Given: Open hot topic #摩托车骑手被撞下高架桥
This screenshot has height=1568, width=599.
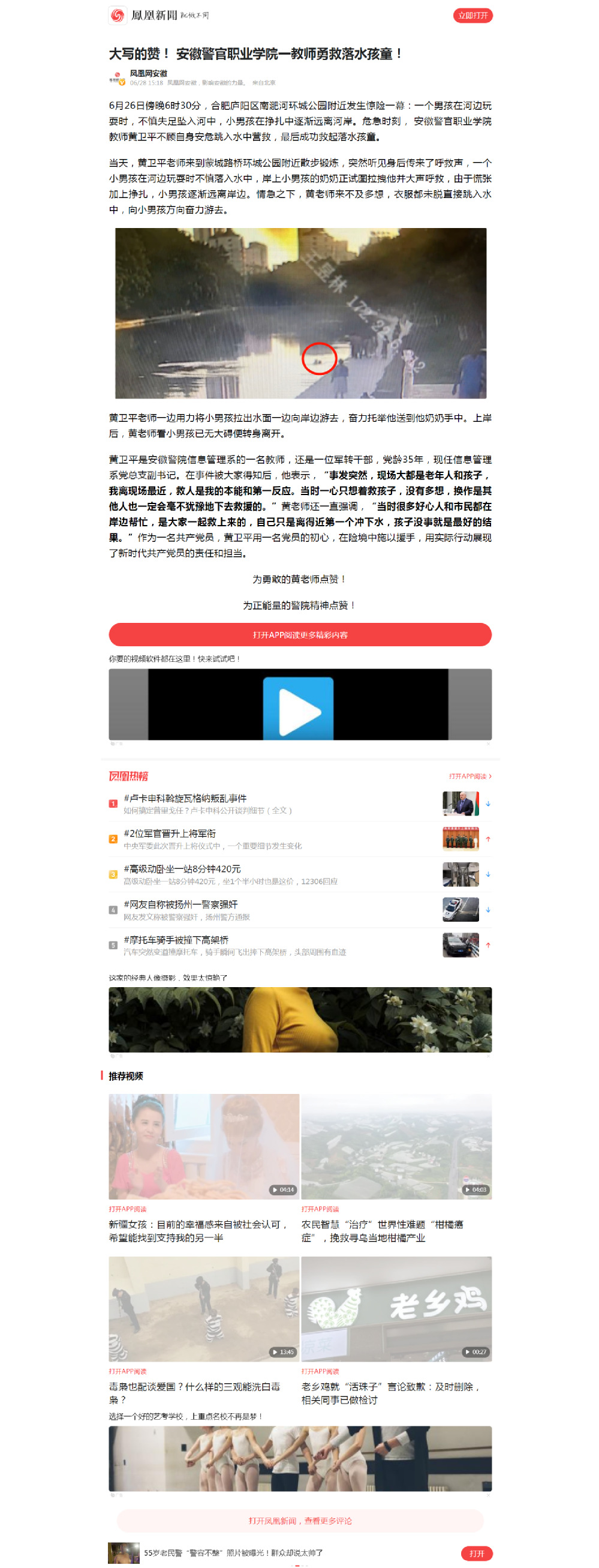Looking at the screenshot, I should pos(176,940).
